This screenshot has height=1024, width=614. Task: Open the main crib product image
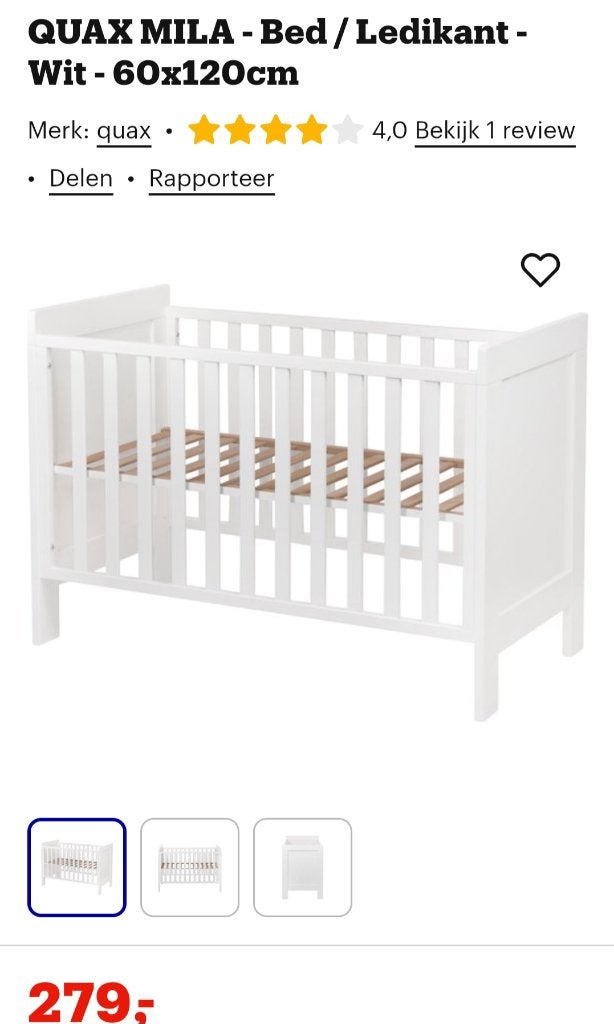pos(307,502)
